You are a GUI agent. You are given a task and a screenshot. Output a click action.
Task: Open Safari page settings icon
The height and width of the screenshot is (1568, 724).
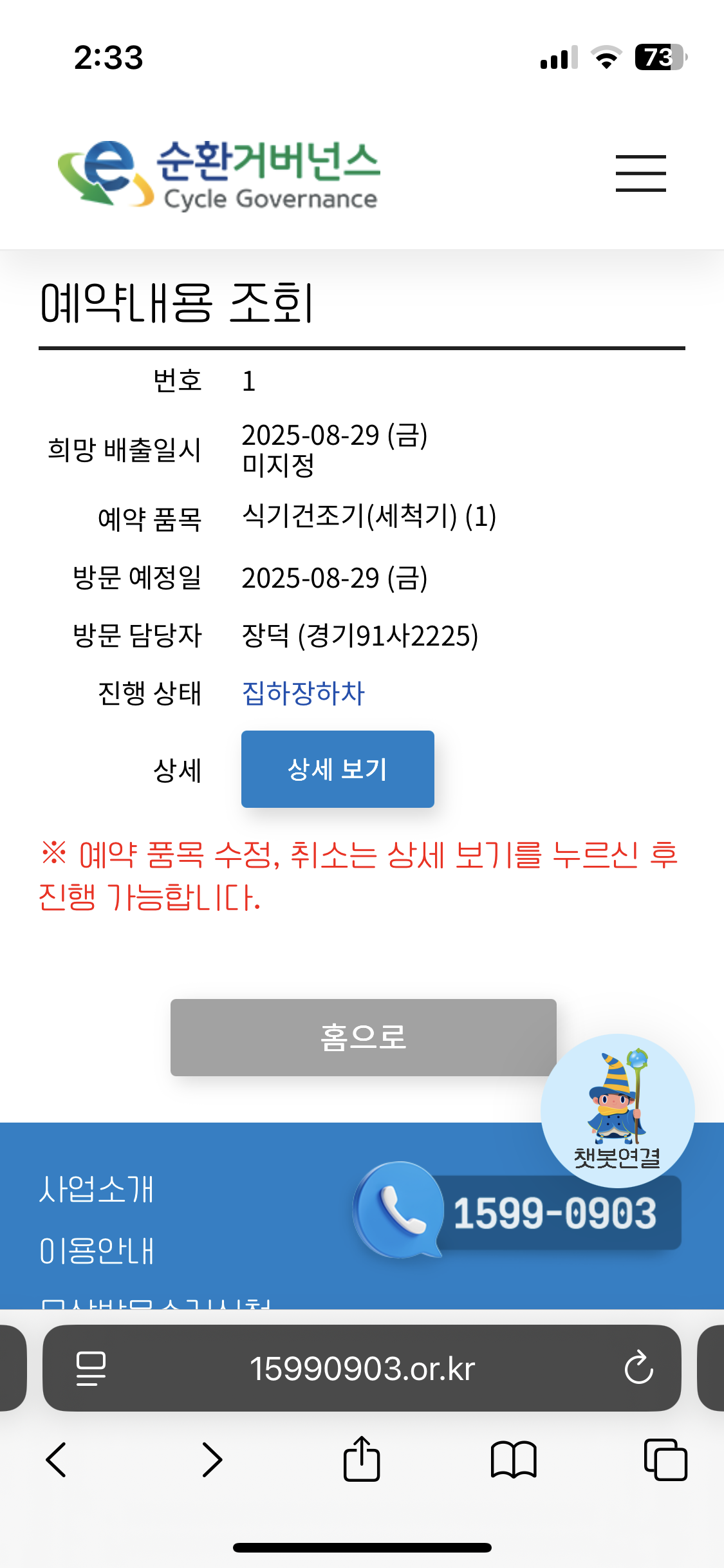[x=91, y=1368]
